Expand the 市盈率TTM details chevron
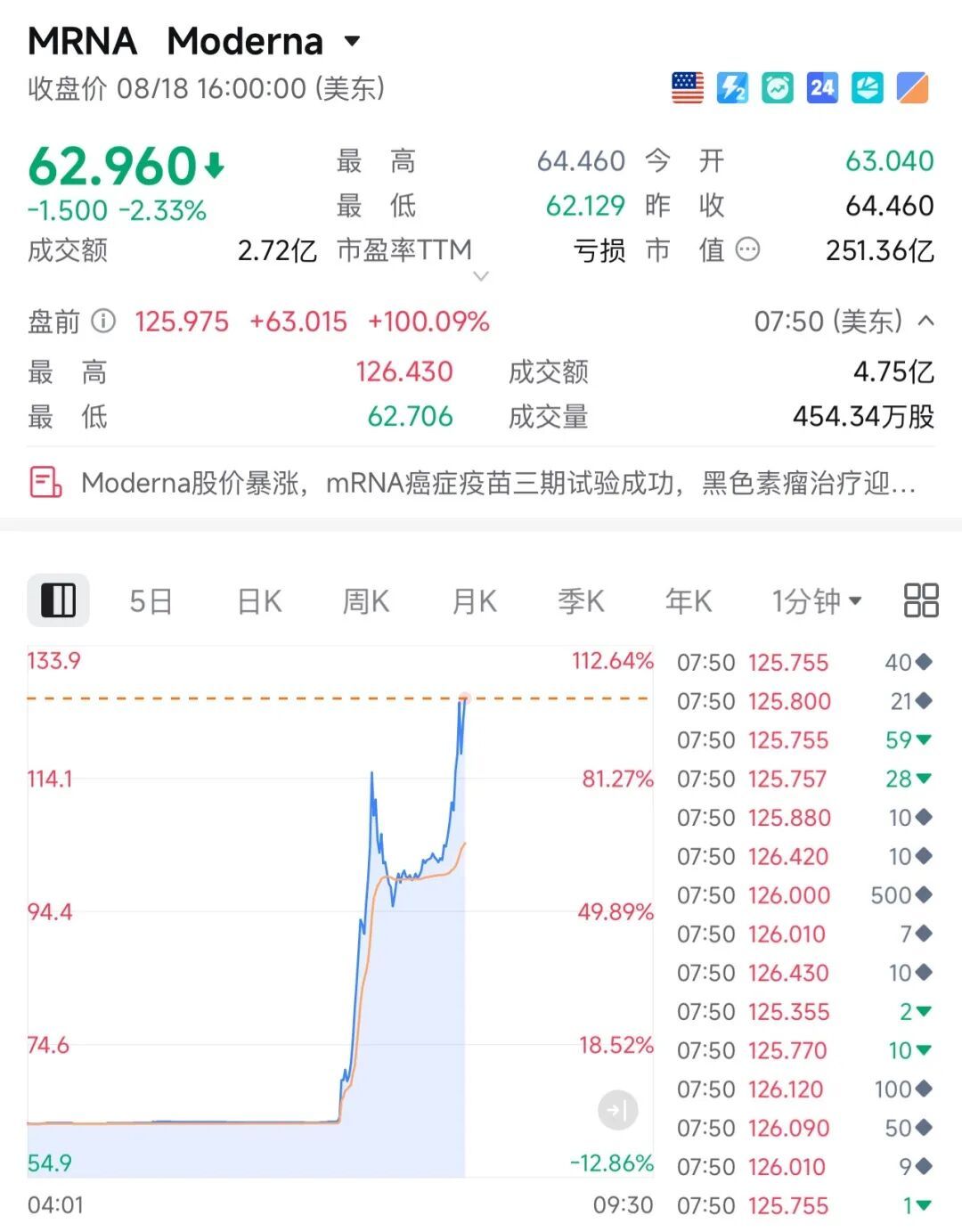962x1232 pixels. [x=481, y=276]
